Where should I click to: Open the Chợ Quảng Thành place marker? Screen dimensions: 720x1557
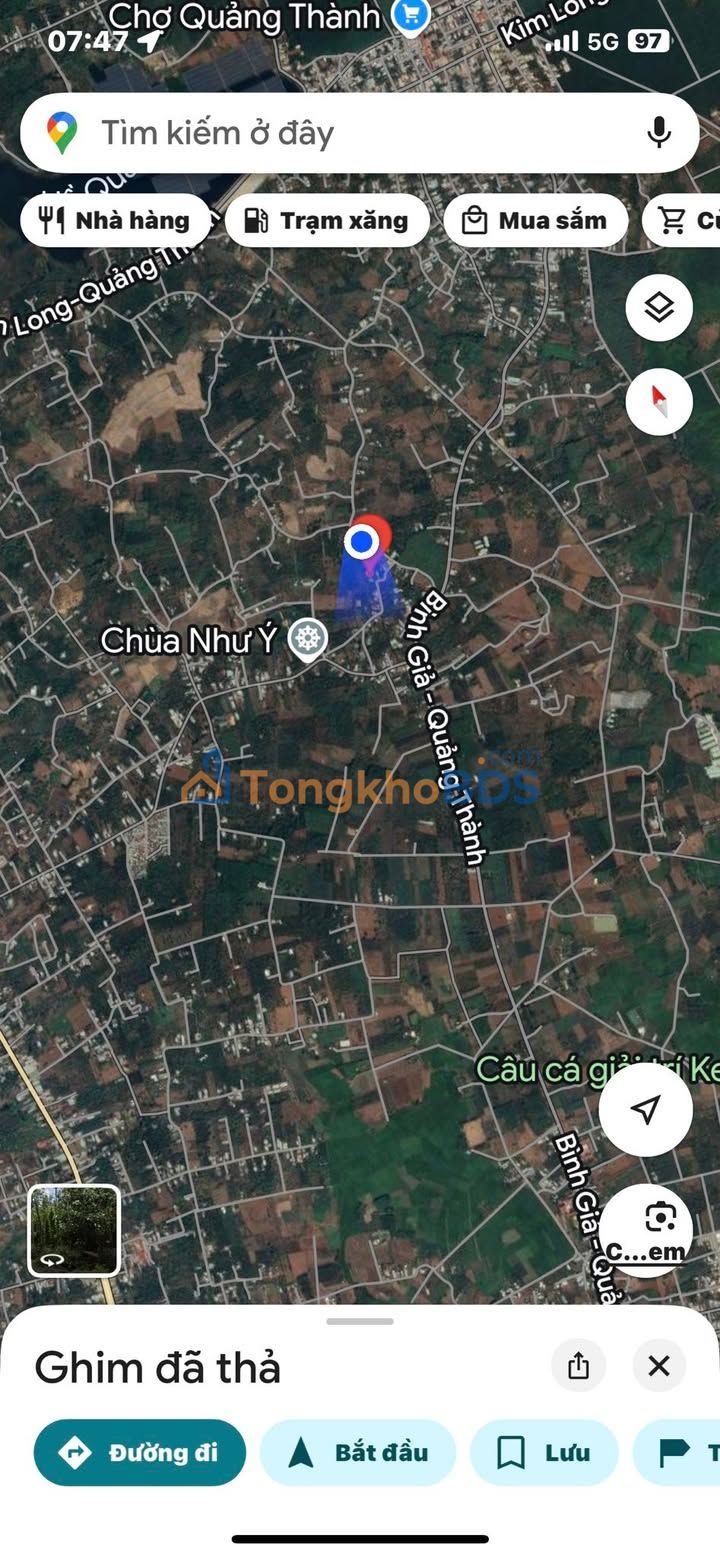click(409, 16)
